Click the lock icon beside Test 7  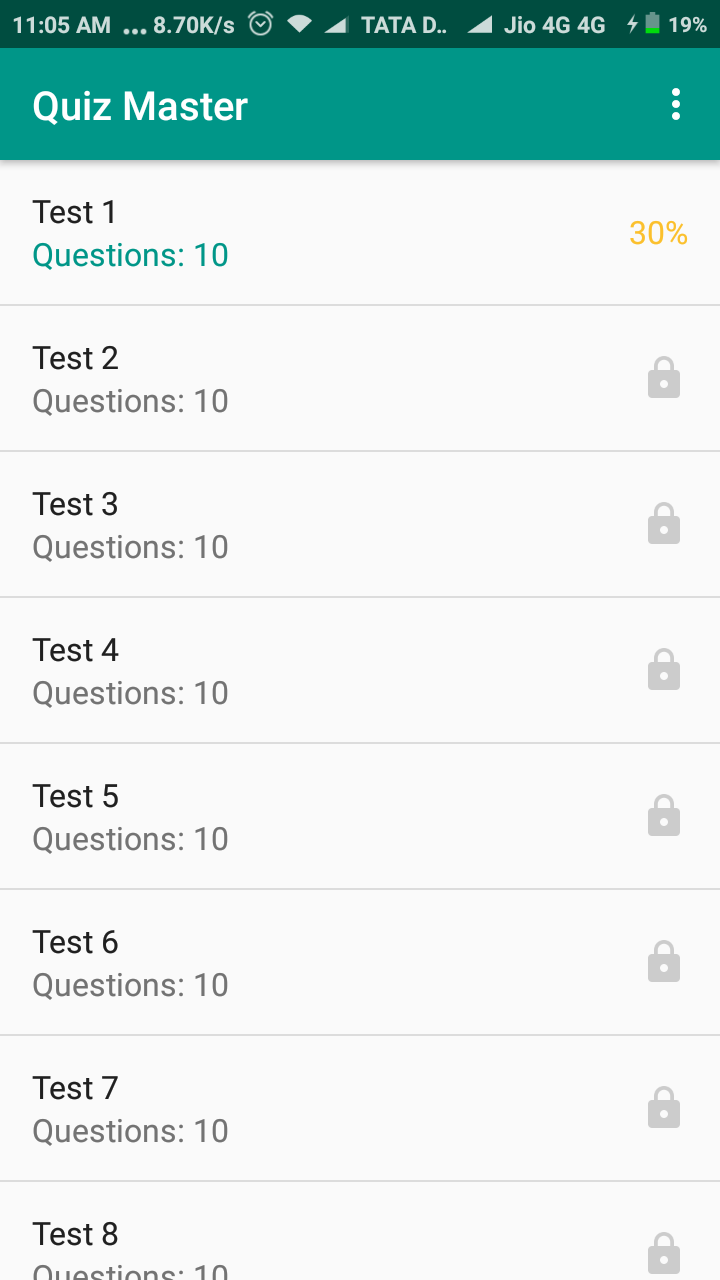pyautogui.click(x=664, y=1107)
